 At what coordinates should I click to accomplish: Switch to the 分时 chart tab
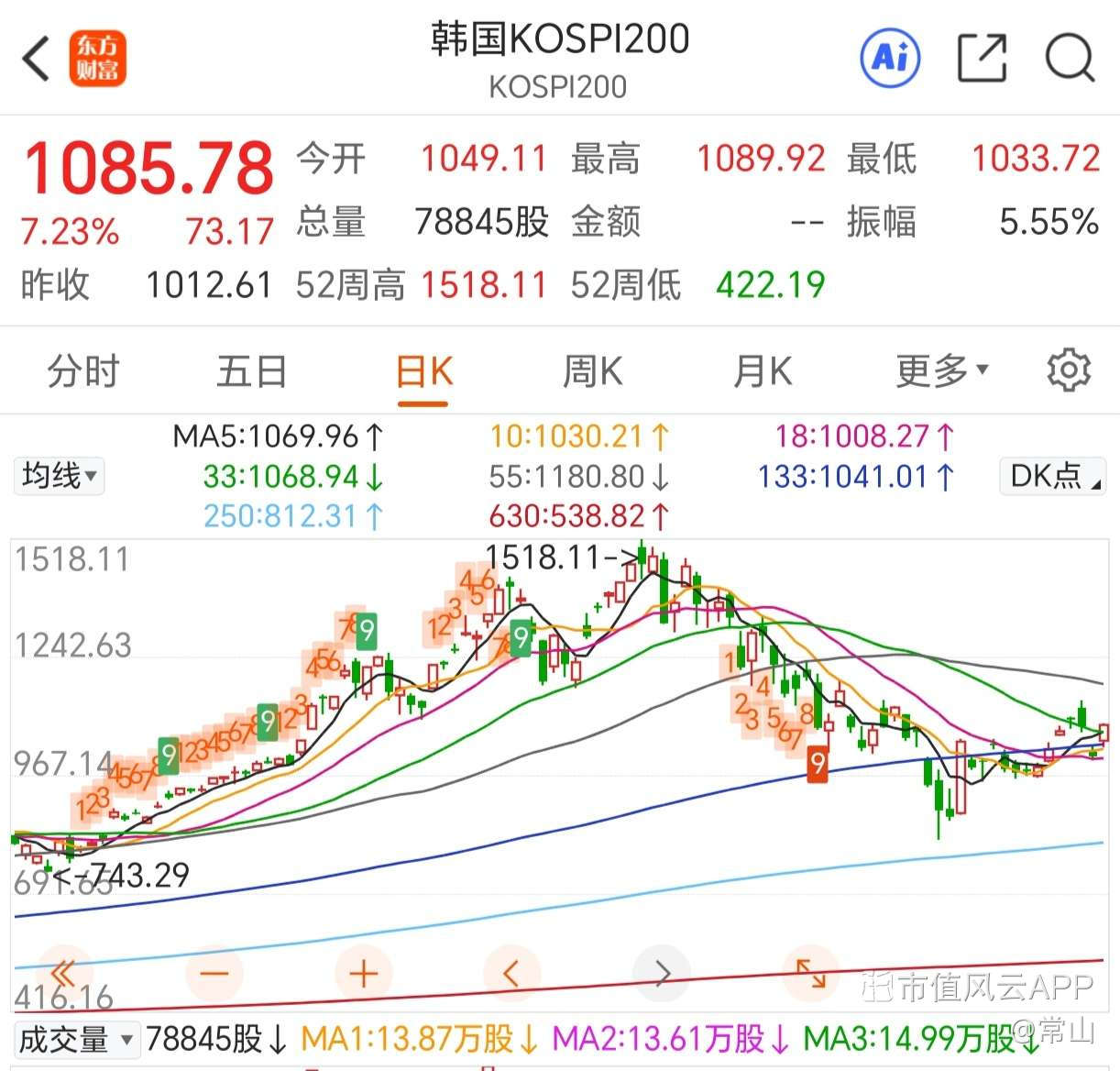point(82,372)
